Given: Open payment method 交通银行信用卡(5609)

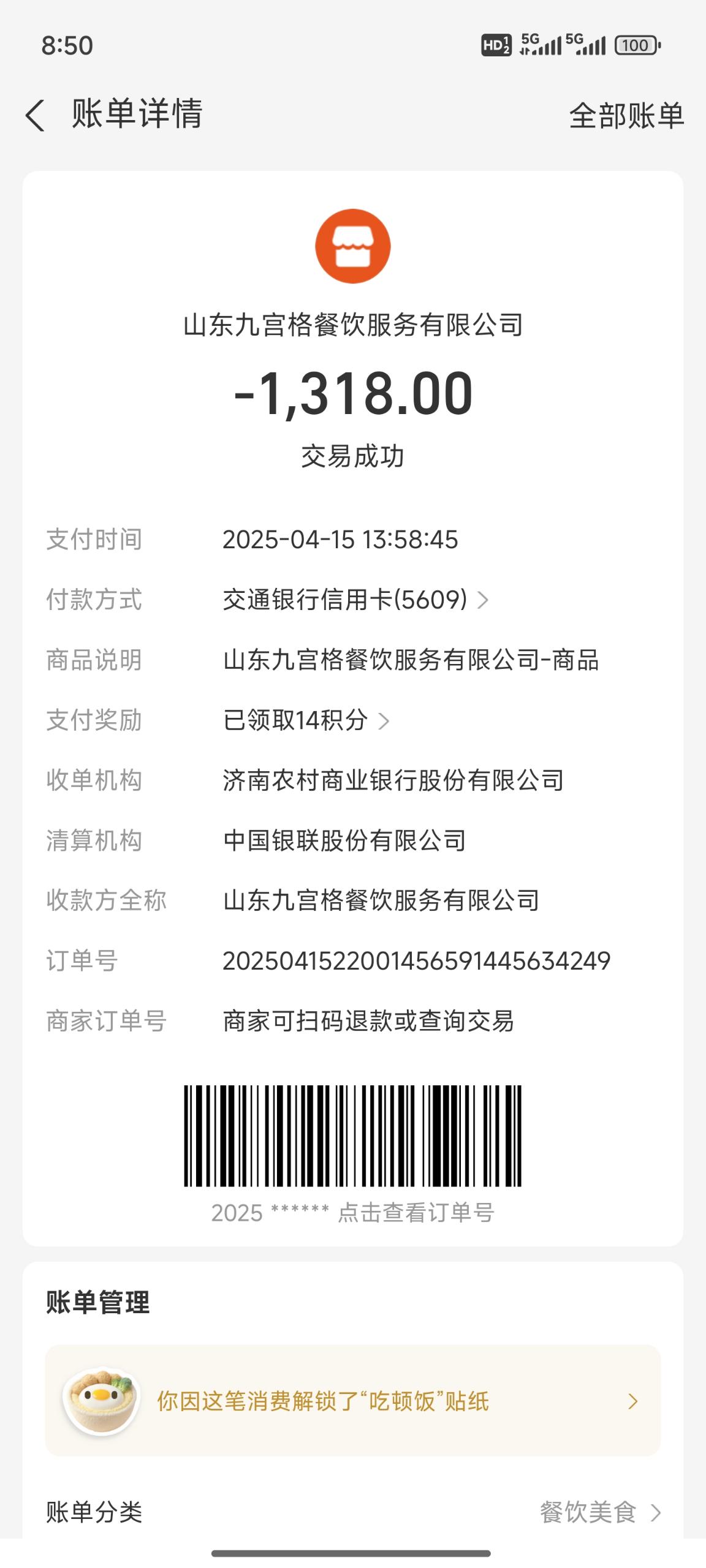Looking at the screenshot, I should 355,600.
